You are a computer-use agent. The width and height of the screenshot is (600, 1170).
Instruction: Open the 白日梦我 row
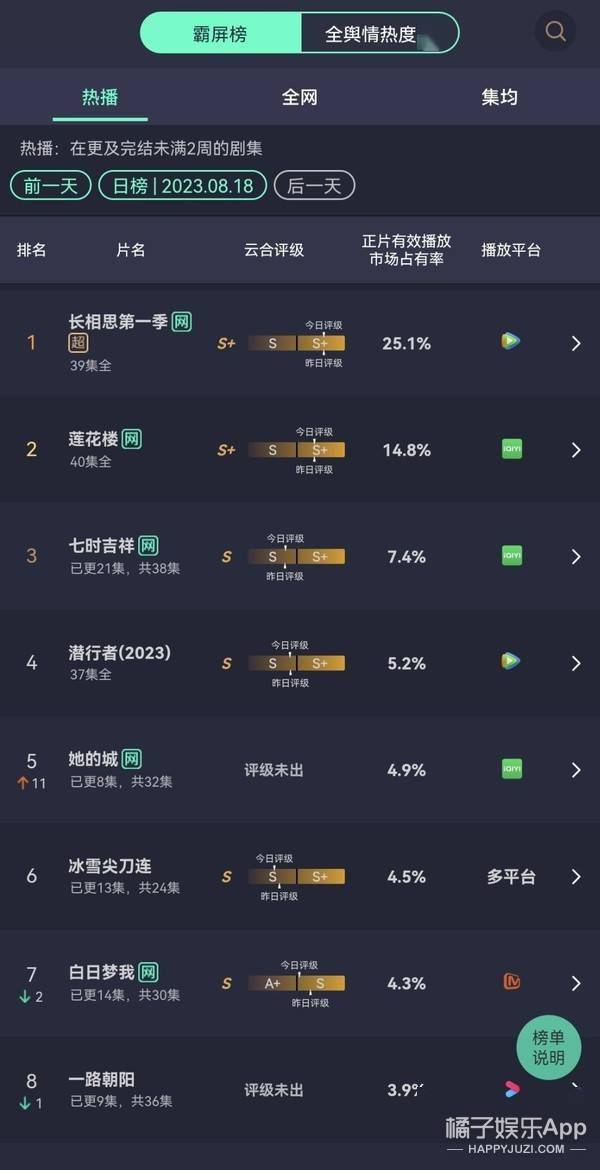[x=300, y=983]
